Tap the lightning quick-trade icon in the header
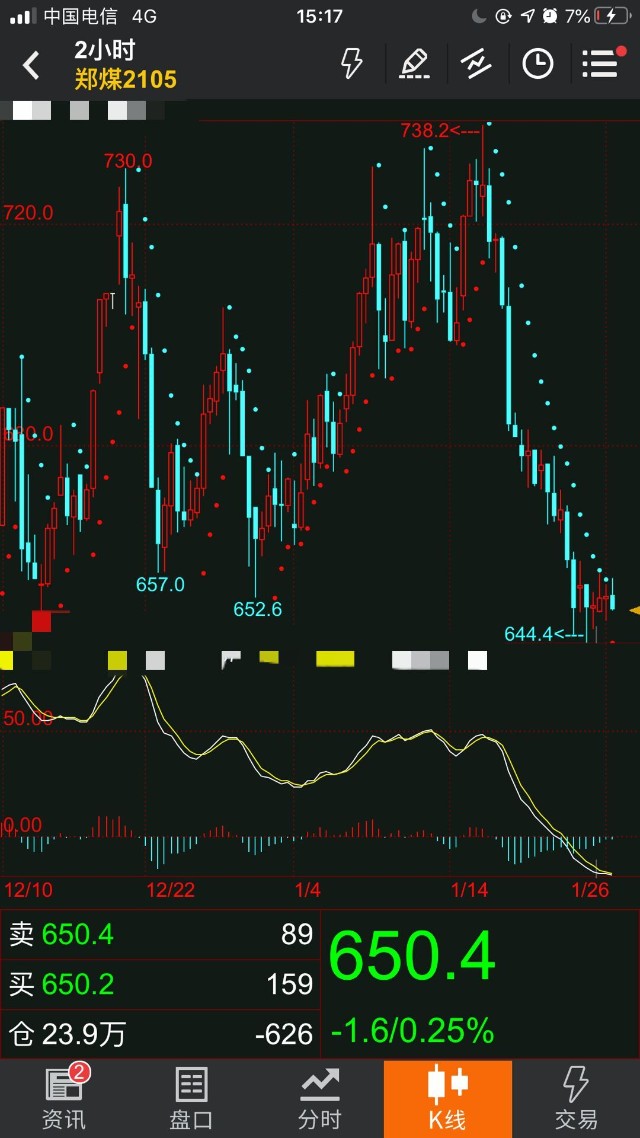The height and width of the screenshot is (1138, 640). 352,64
